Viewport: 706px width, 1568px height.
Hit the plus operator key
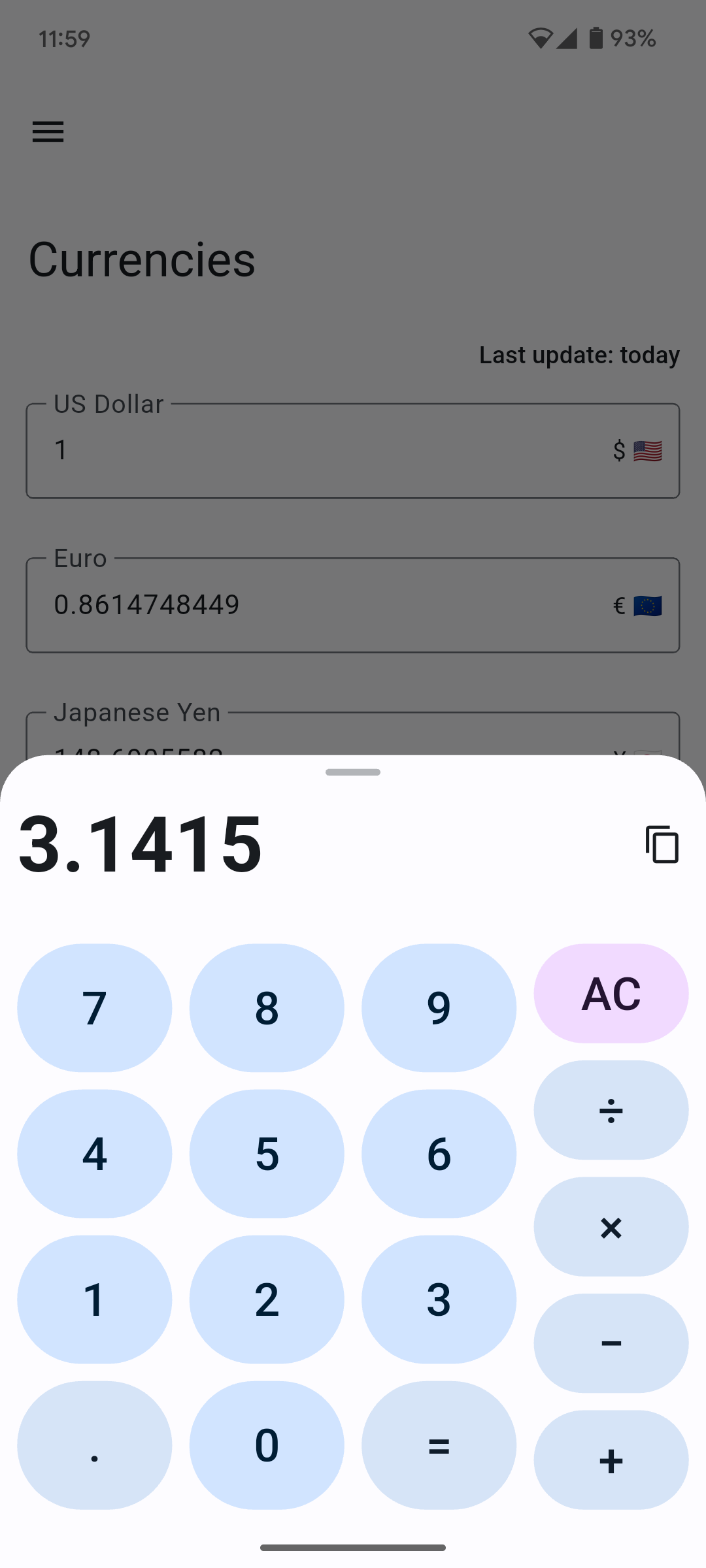tap(611, 1460)
